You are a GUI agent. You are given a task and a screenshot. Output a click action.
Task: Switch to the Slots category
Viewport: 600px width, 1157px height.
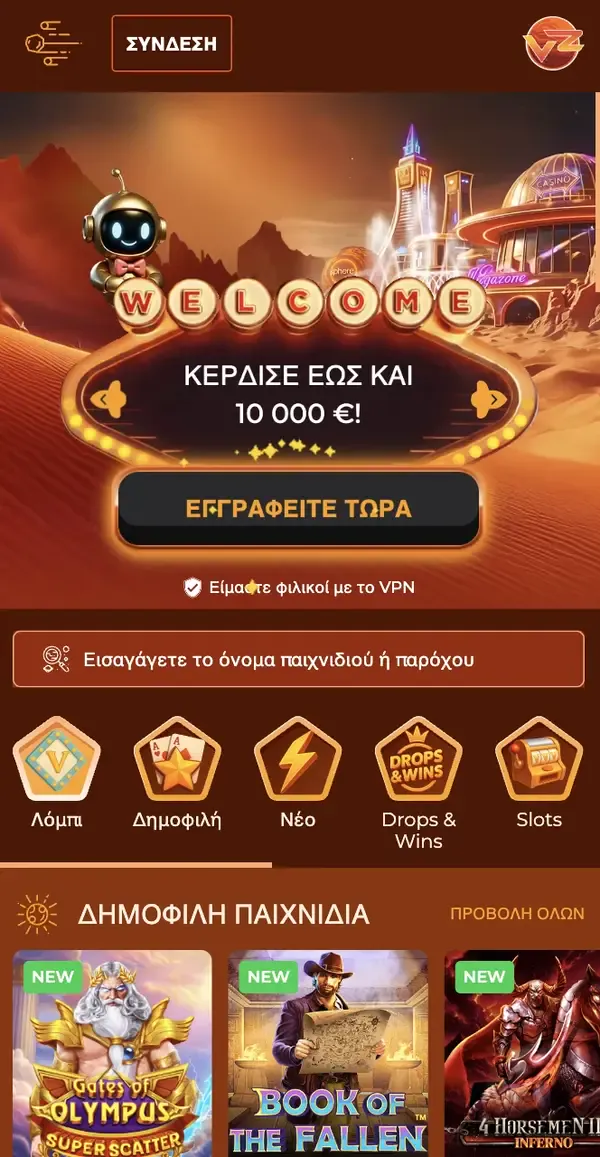click(539, 775)
